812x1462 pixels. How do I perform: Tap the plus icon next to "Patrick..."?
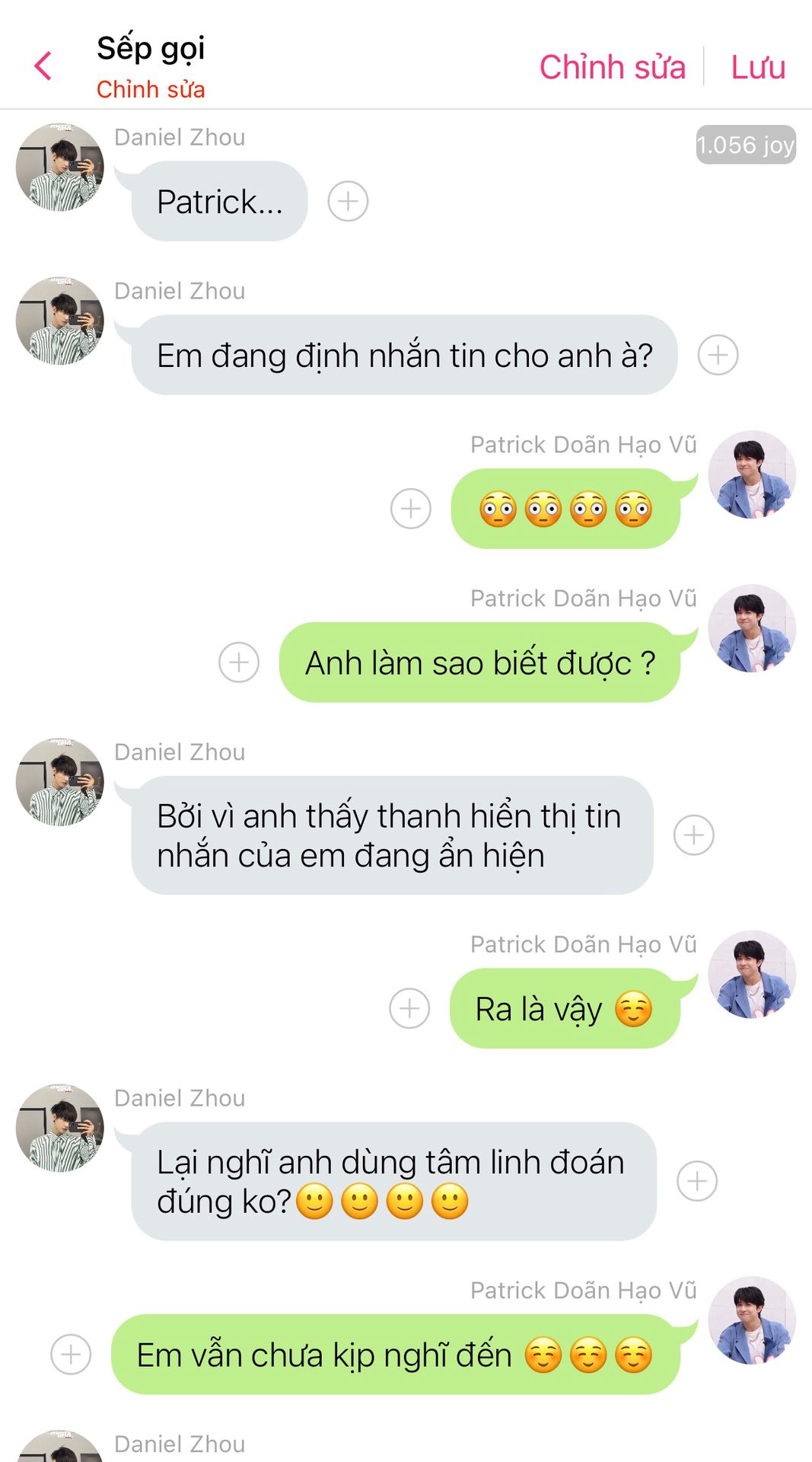coord(348,202)
